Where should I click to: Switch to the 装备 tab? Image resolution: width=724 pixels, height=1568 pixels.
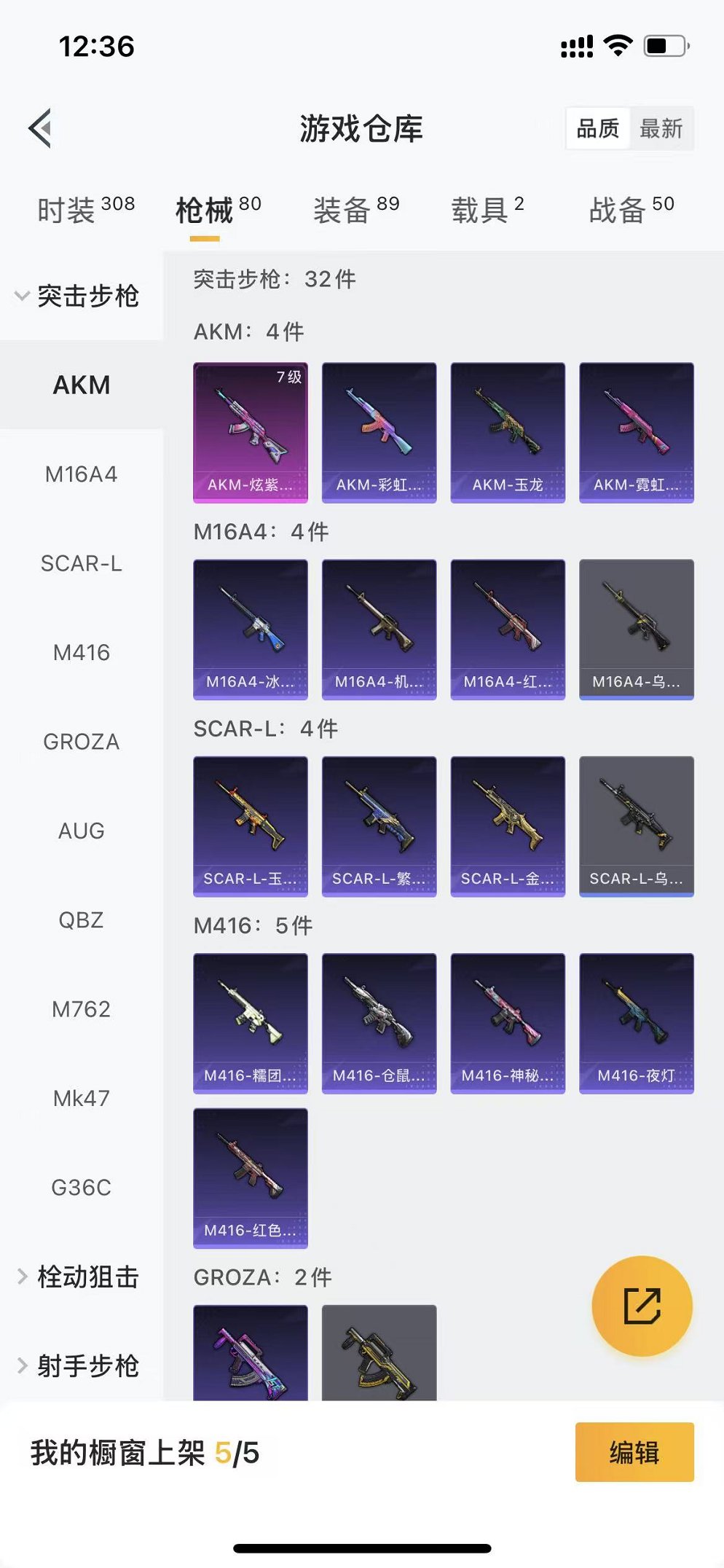356,211
